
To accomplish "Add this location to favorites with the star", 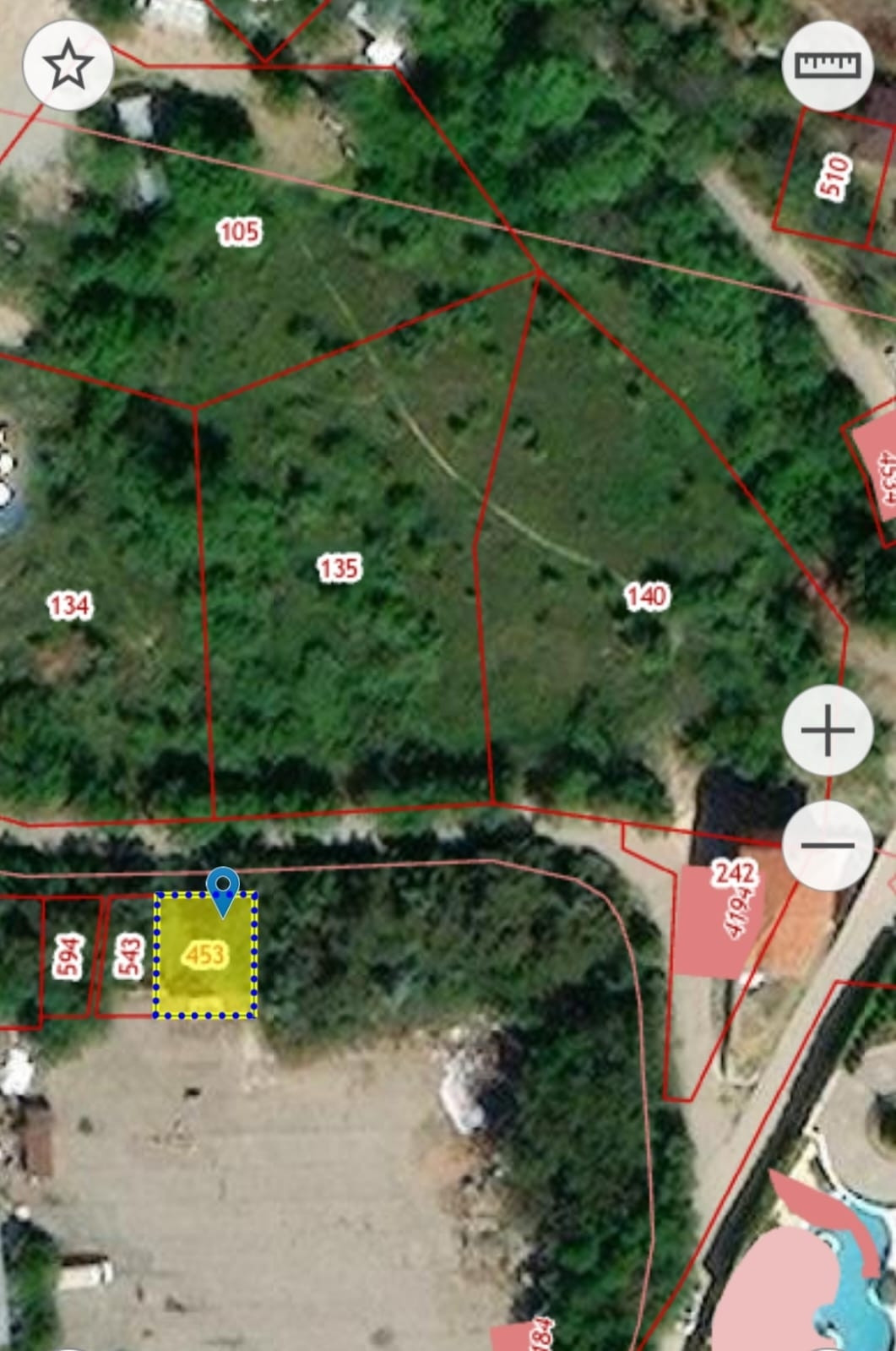I will 68,64.
